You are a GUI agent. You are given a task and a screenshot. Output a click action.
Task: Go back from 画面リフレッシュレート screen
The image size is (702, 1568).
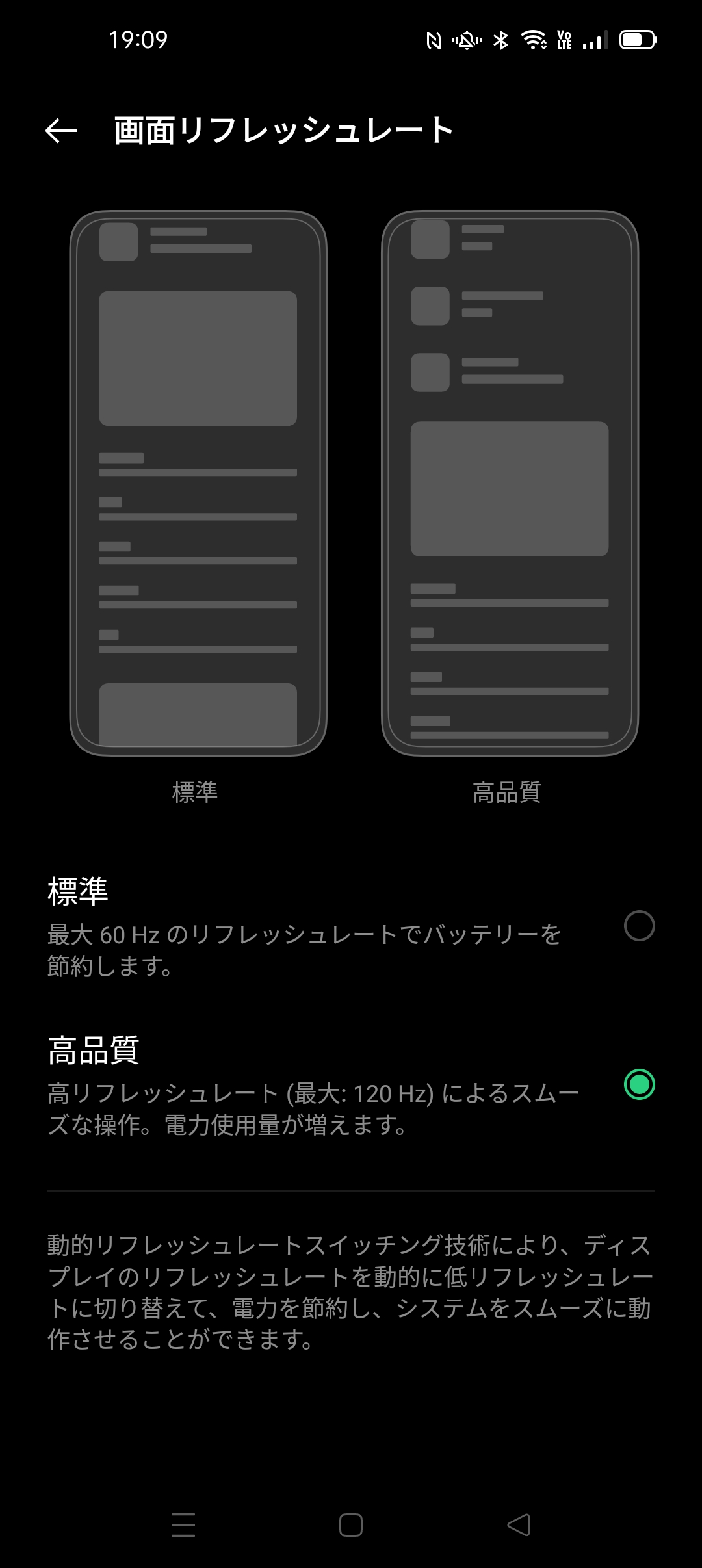point(61,131)
